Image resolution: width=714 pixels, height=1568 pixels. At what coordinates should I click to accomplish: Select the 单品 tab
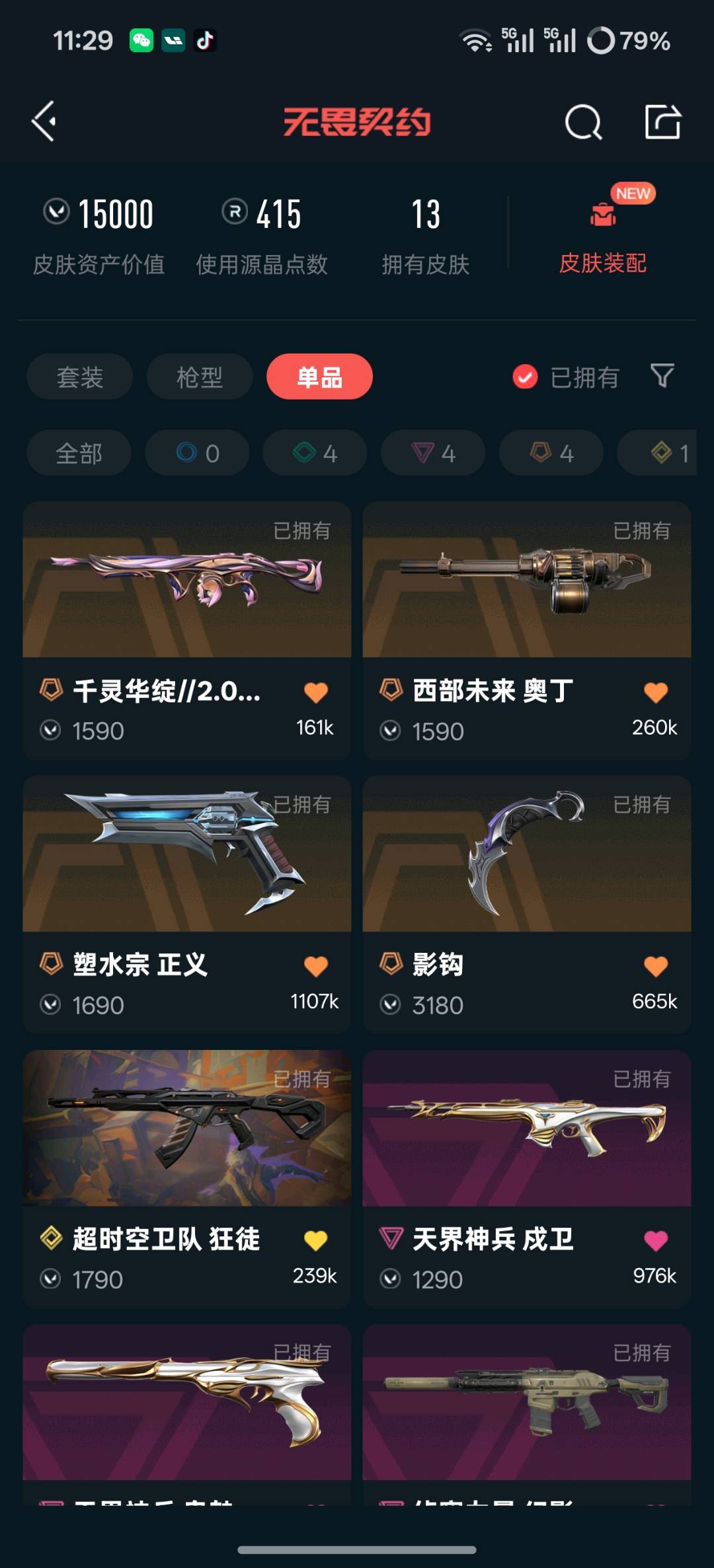point(319,377)
